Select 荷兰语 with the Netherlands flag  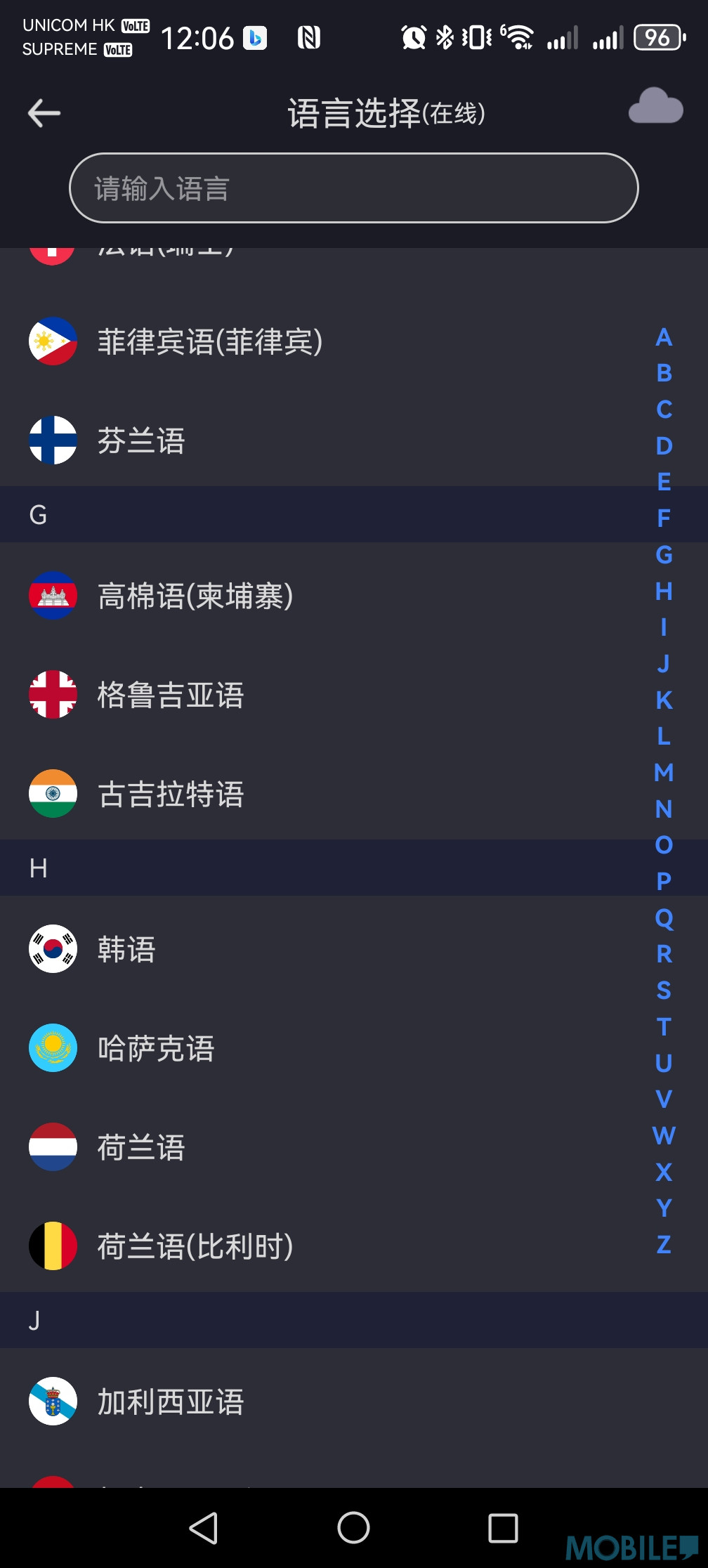point(140,1148)
